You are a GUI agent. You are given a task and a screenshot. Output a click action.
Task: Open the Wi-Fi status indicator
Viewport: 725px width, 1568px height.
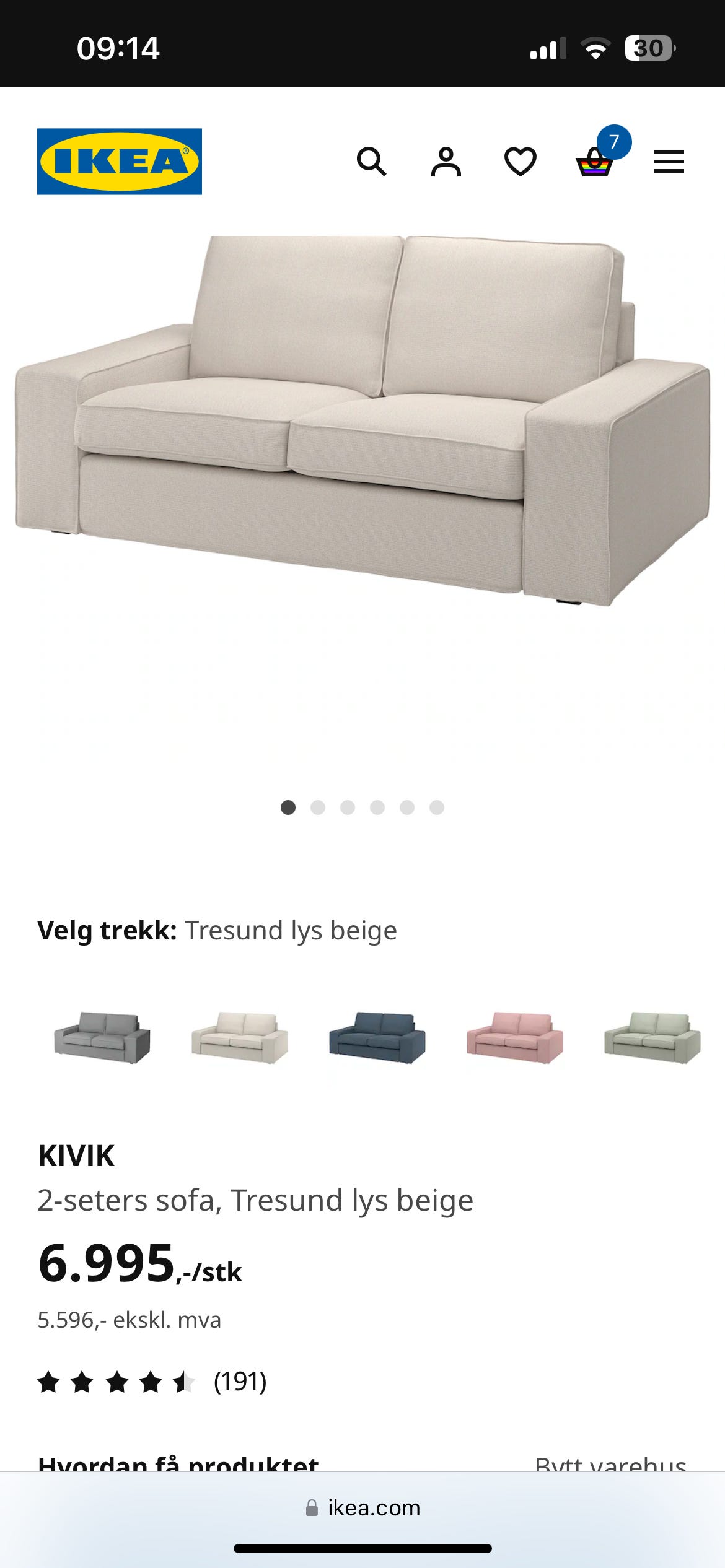(595, 48)
